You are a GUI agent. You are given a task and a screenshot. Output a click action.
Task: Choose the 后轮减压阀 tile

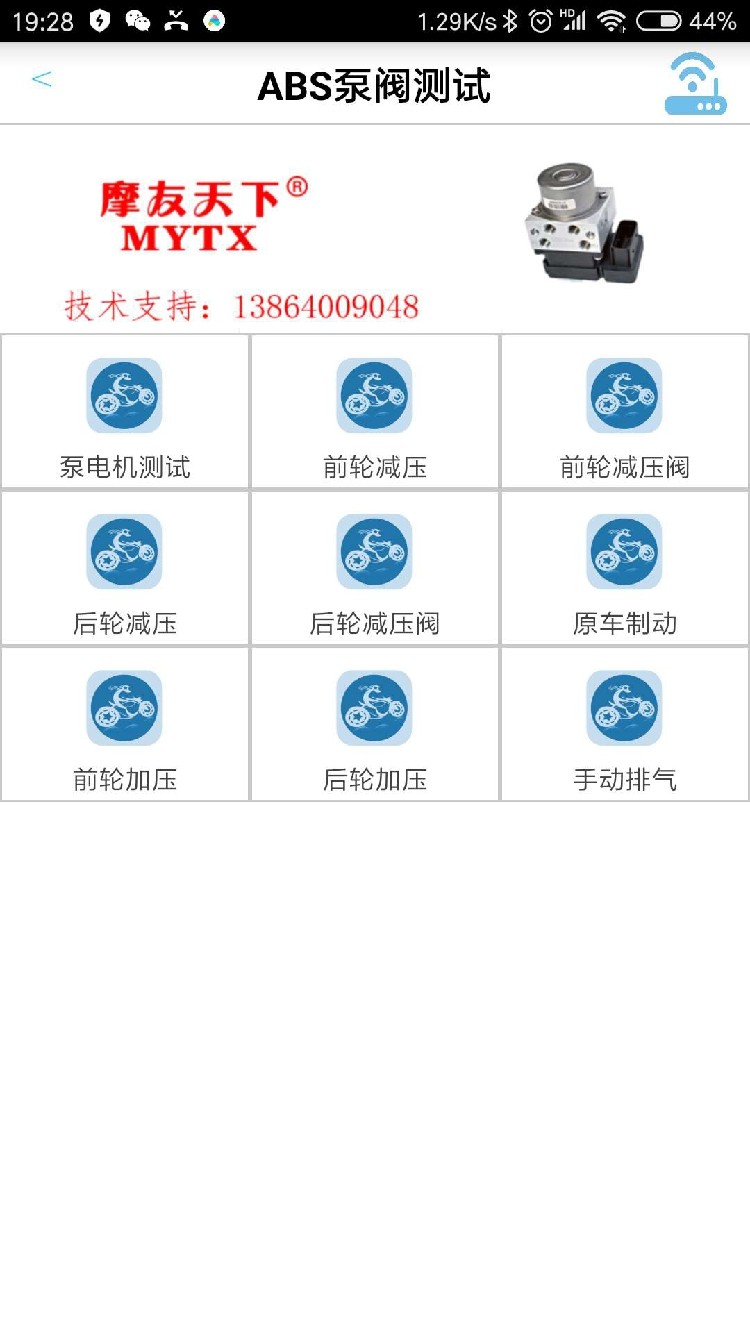[375, 567]
